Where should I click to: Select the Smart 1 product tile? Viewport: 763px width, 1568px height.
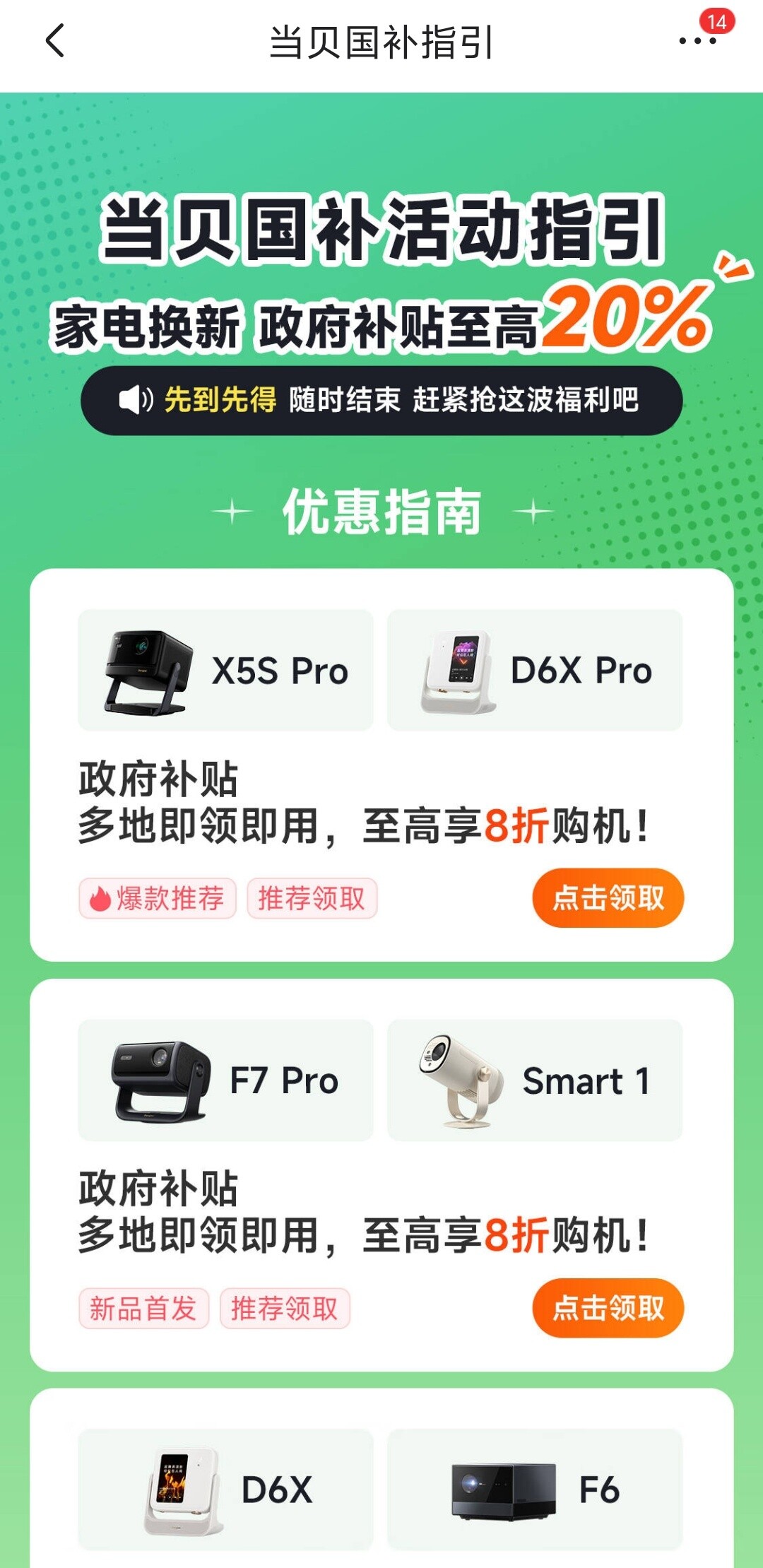535,1080
